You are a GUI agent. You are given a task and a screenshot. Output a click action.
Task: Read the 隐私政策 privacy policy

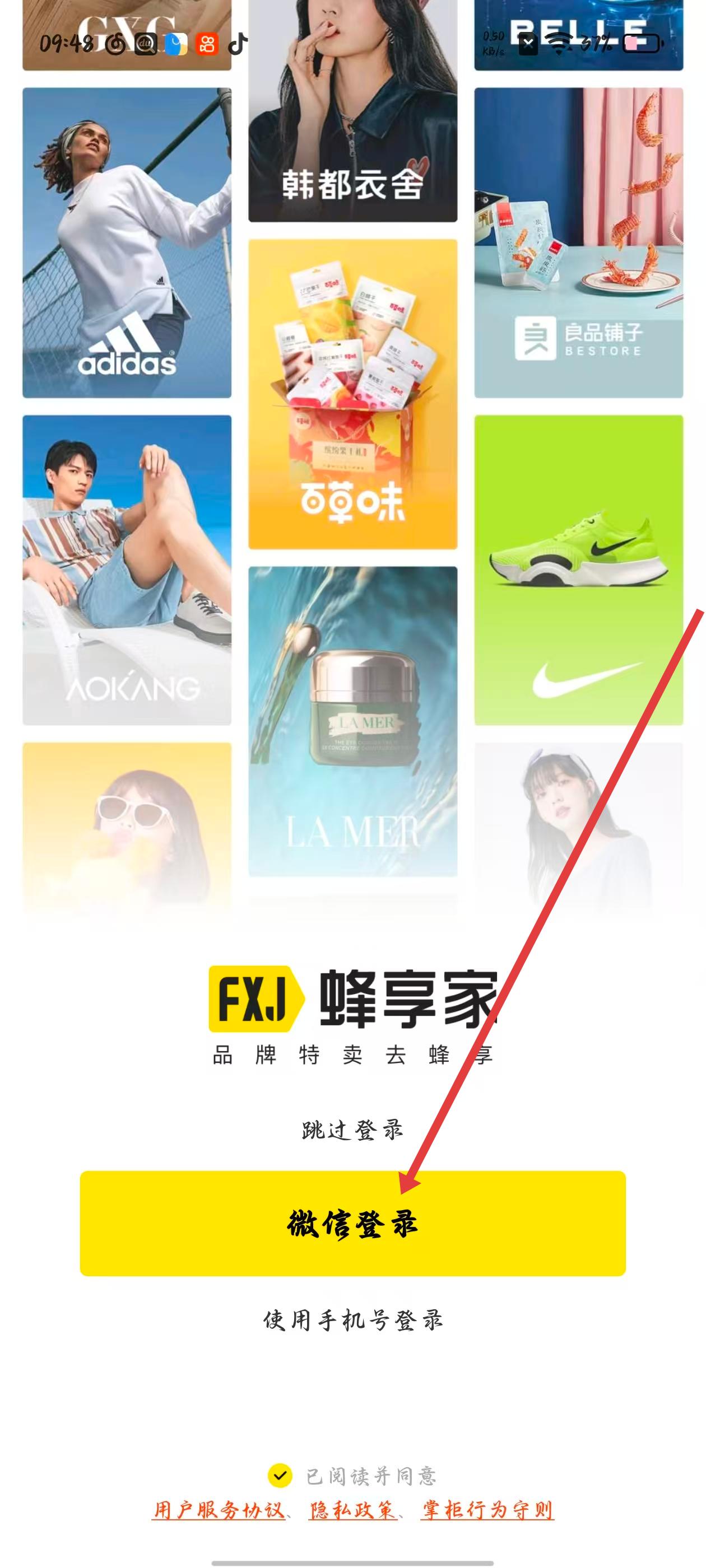pyautogui.click(x=352, y=1510)
